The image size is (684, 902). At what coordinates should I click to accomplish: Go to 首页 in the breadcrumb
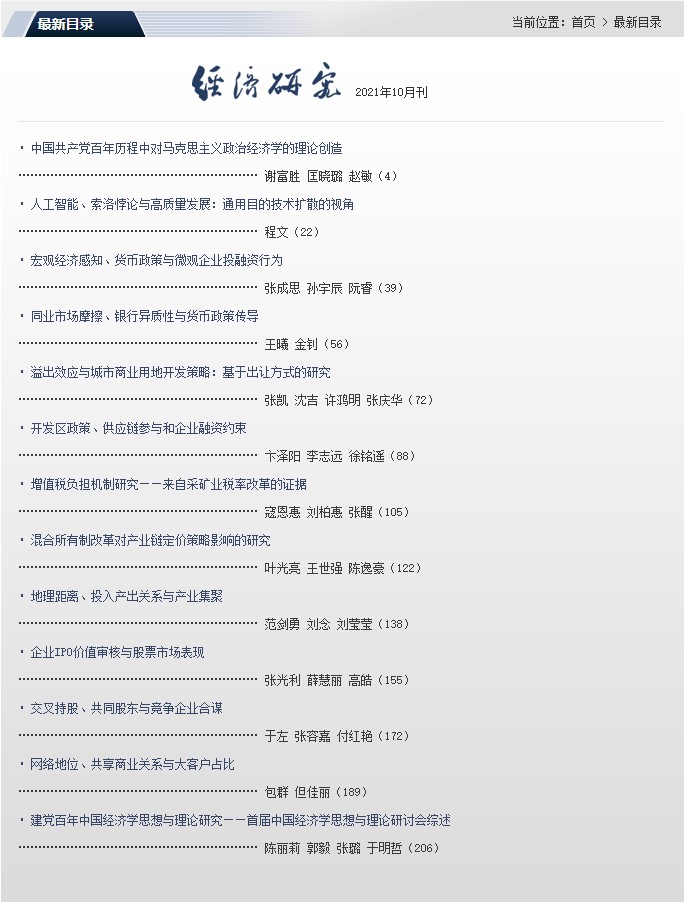(x=583, y=22)
